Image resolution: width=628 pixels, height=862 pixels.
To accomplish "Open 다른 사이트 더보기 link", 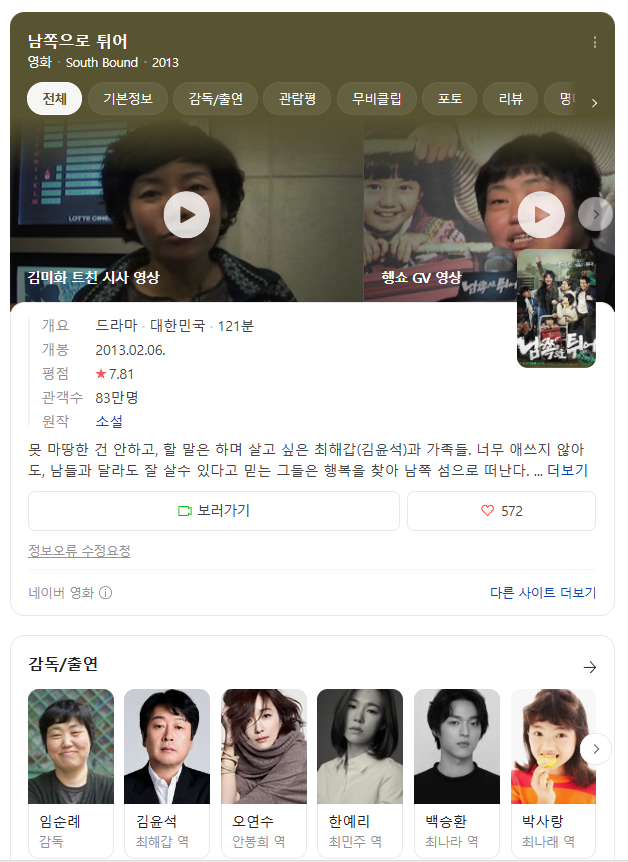I will (542, 592).
